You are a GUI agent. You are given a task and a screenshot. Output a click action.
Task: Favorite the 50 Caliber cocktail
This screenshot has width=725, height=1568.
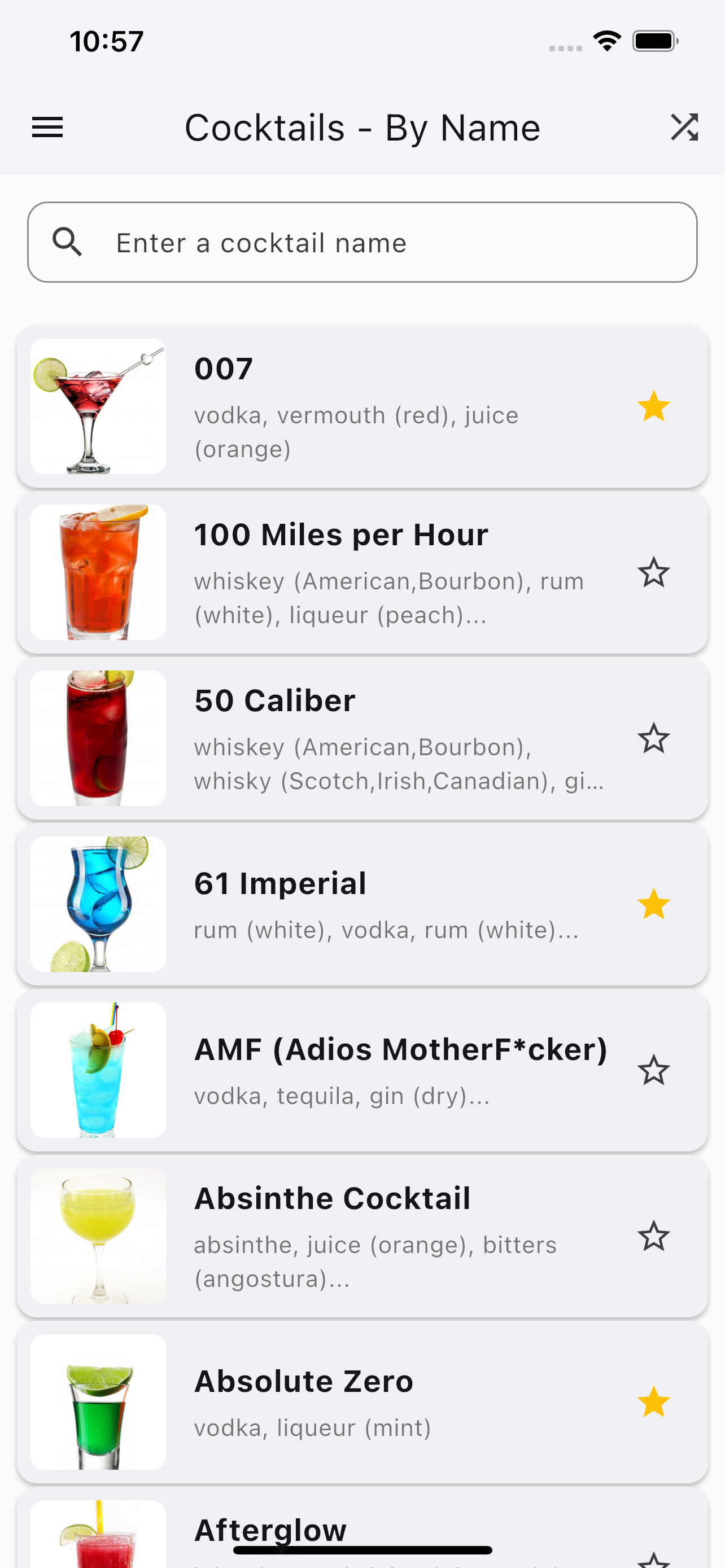[654, 738]
